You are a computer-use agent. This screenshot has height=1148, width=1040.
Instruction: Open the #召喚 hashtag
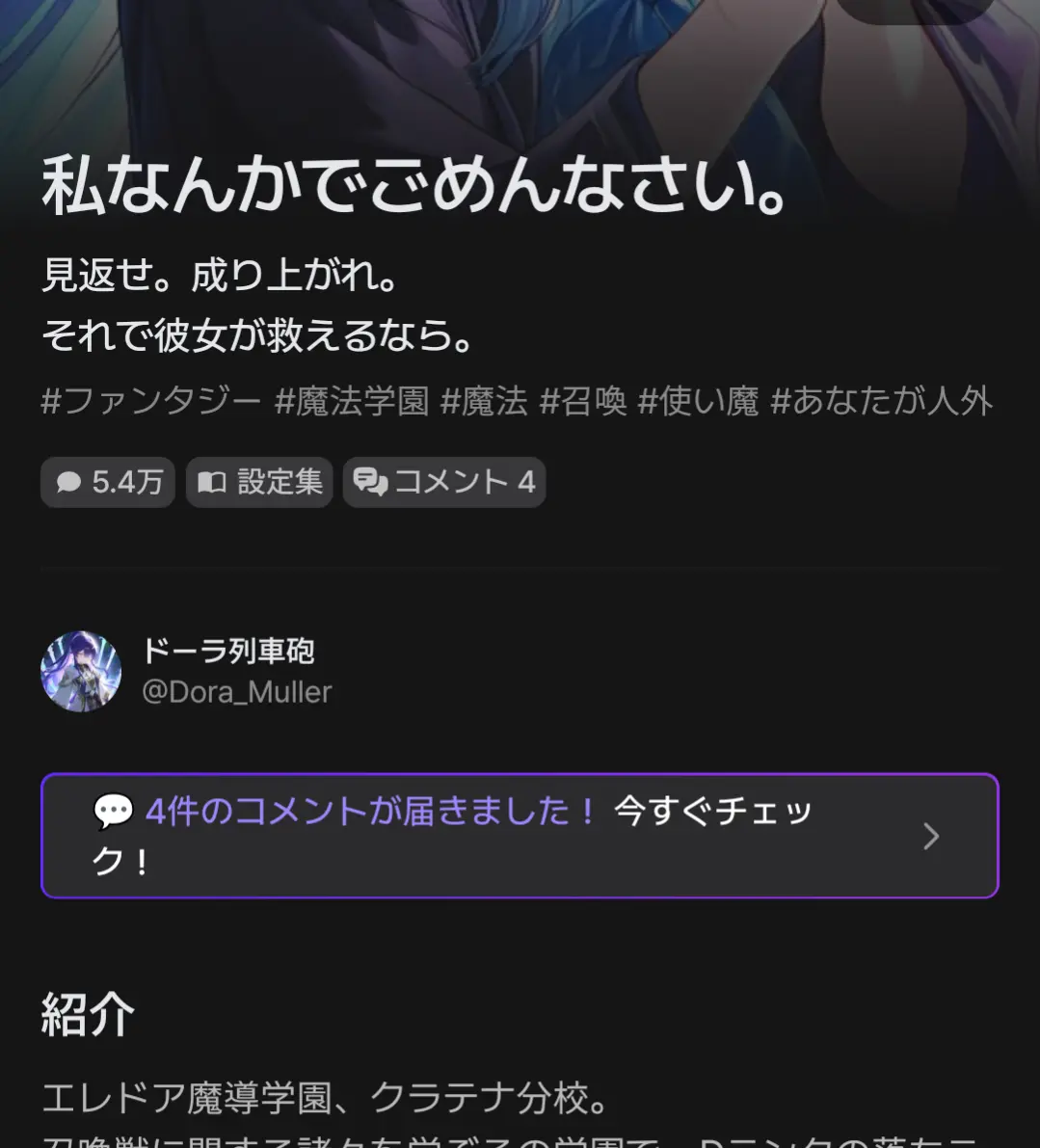583,401
